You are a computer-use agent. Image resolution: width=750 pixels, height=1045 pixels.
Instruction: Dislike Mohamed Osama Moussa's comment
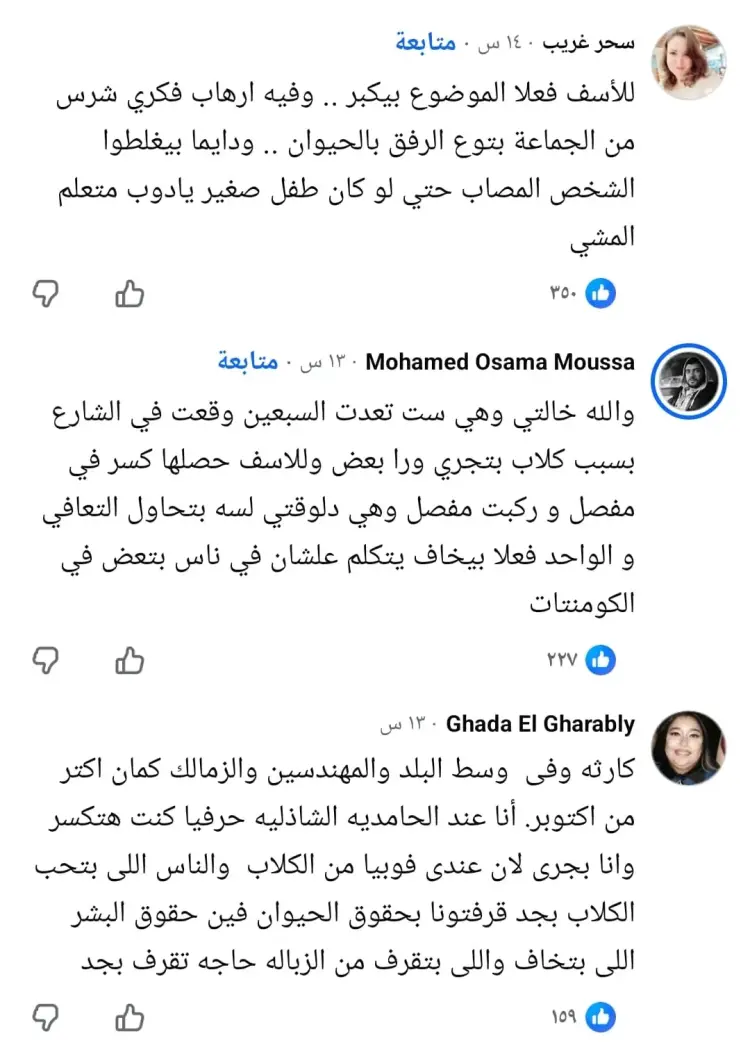coord(46,659)
